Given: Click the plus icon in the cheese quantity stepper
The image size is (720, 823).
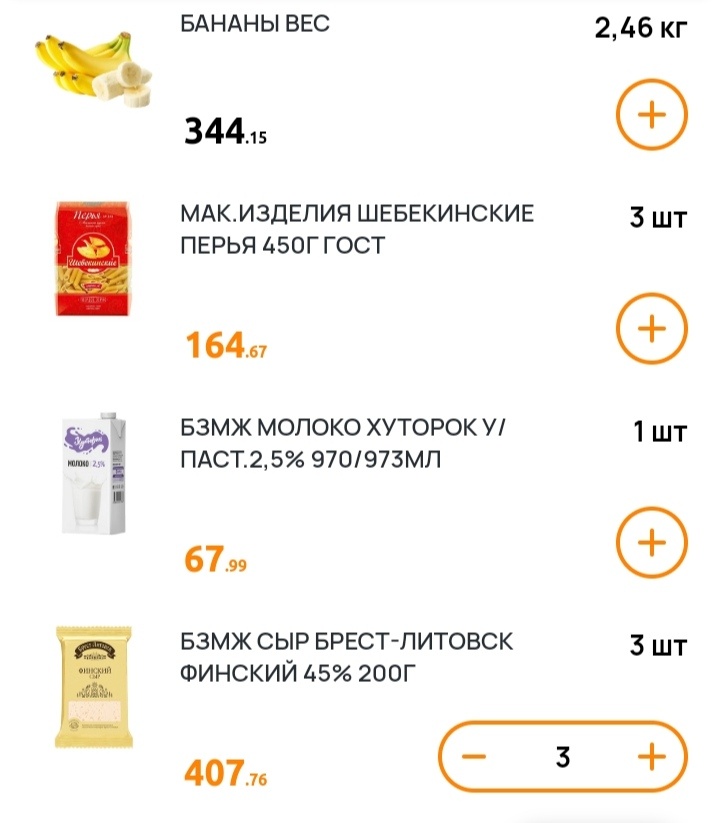Looking at the screenshot, I should [650, 757].
